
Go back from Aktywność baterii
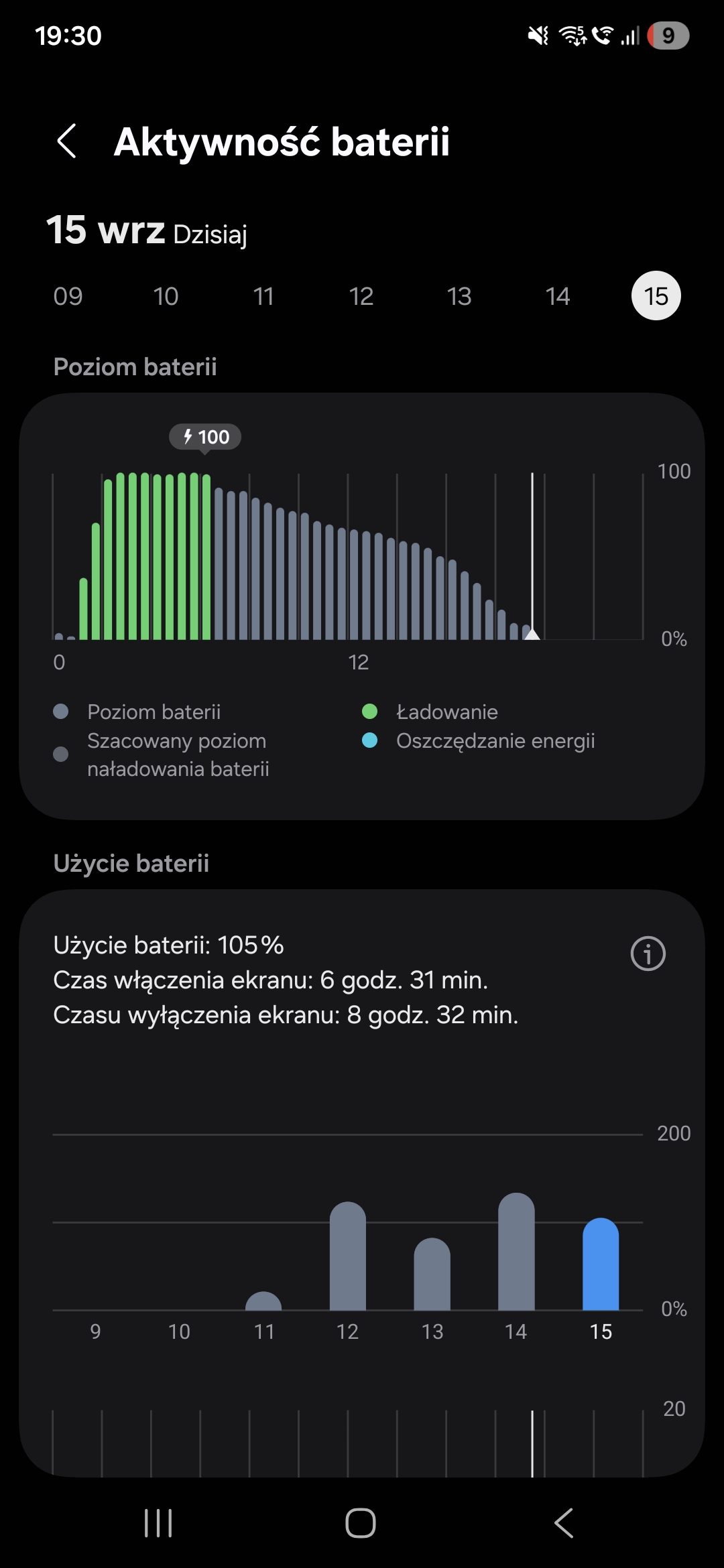tap(67, 141)
